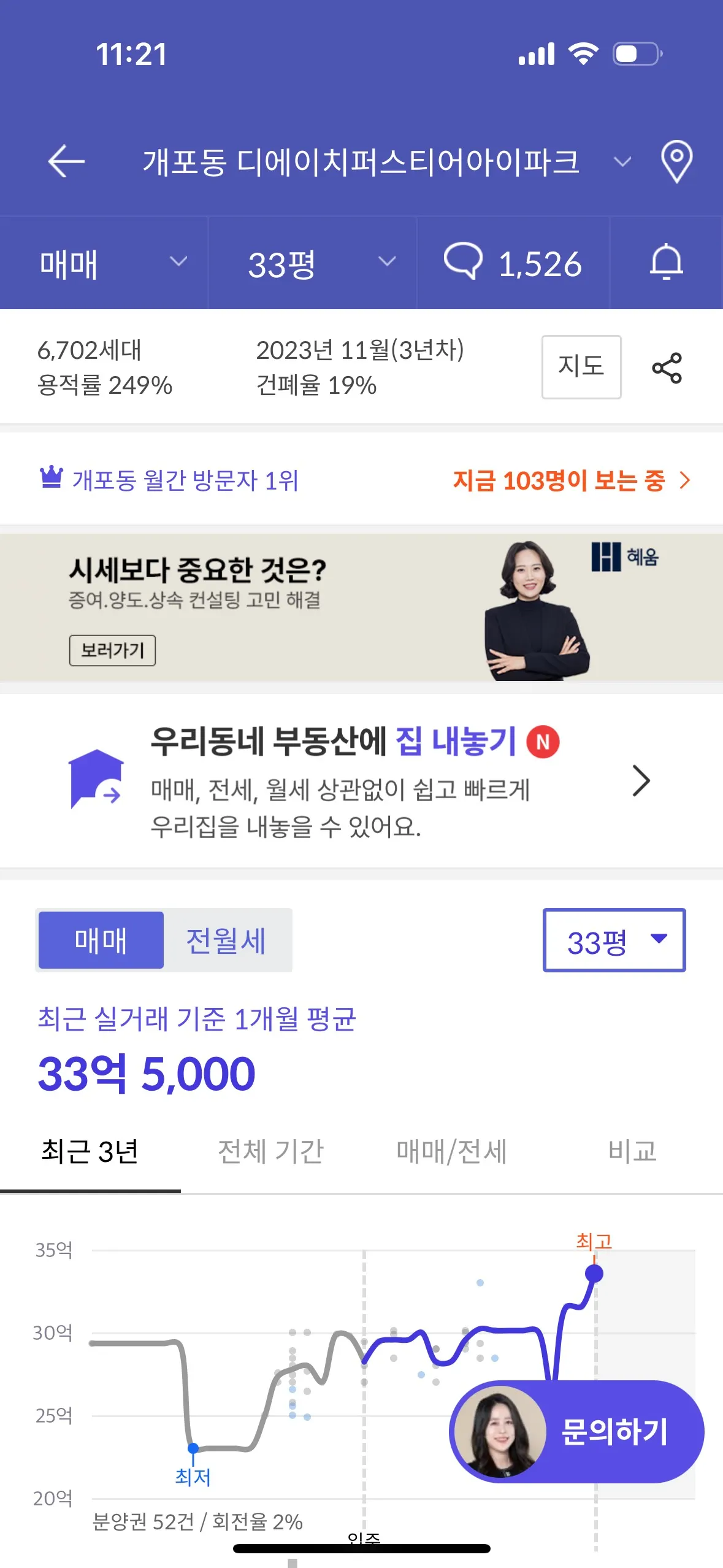Open 지금 103명이 보는 중 link
Image resolution: width=723 pixels, height=1568 pixels.
point(571,480)
